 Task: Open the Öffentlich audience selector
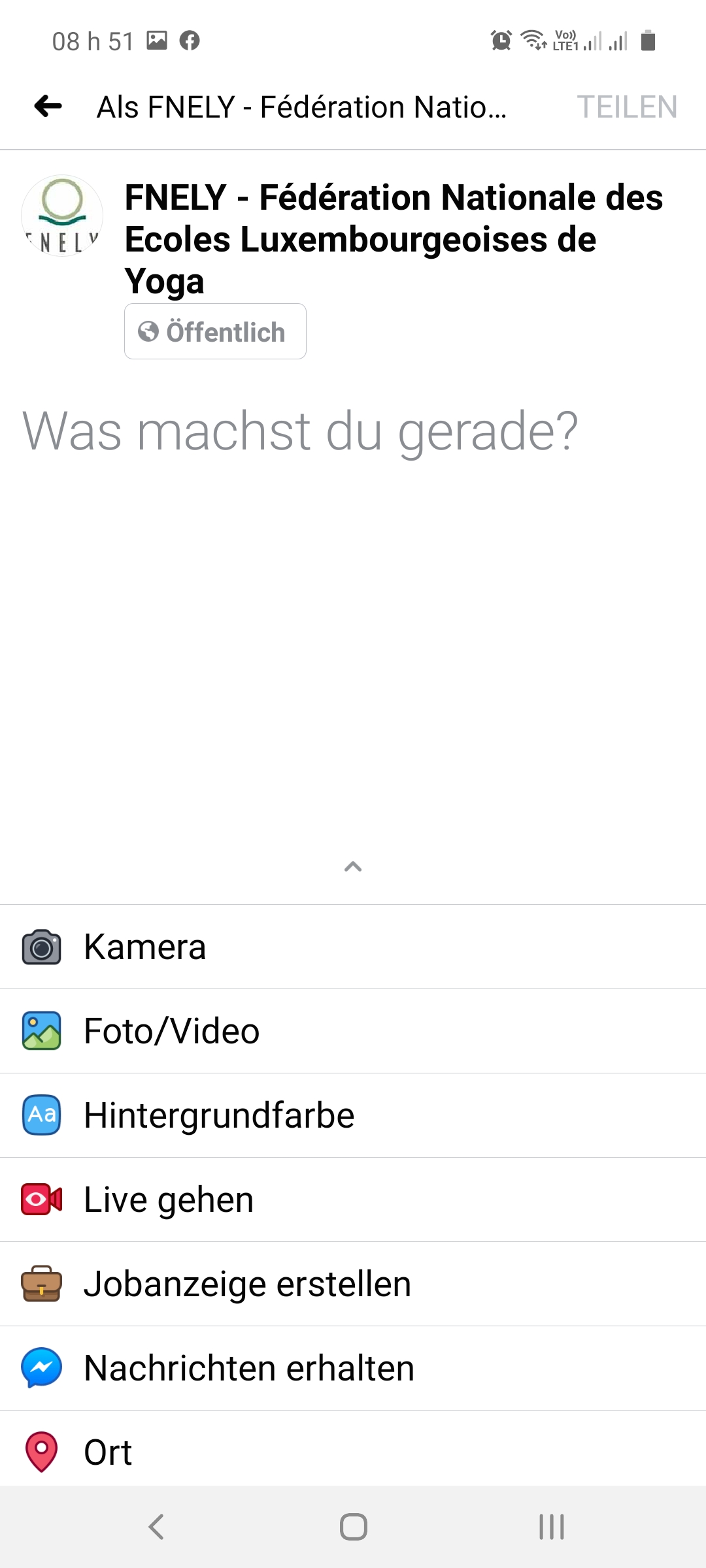tap(215, 332)
